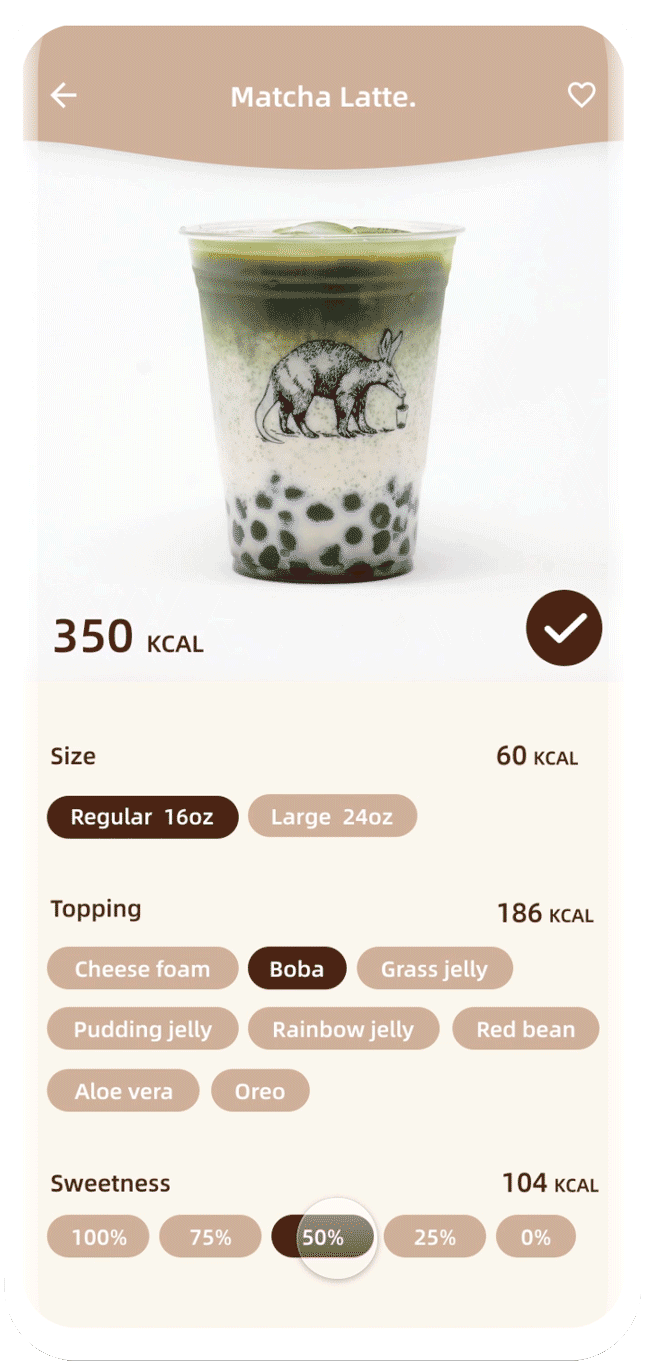This screenshot has width=645, height=1363.
Task: Select the Red bean topping
Action: [525, 1029]
